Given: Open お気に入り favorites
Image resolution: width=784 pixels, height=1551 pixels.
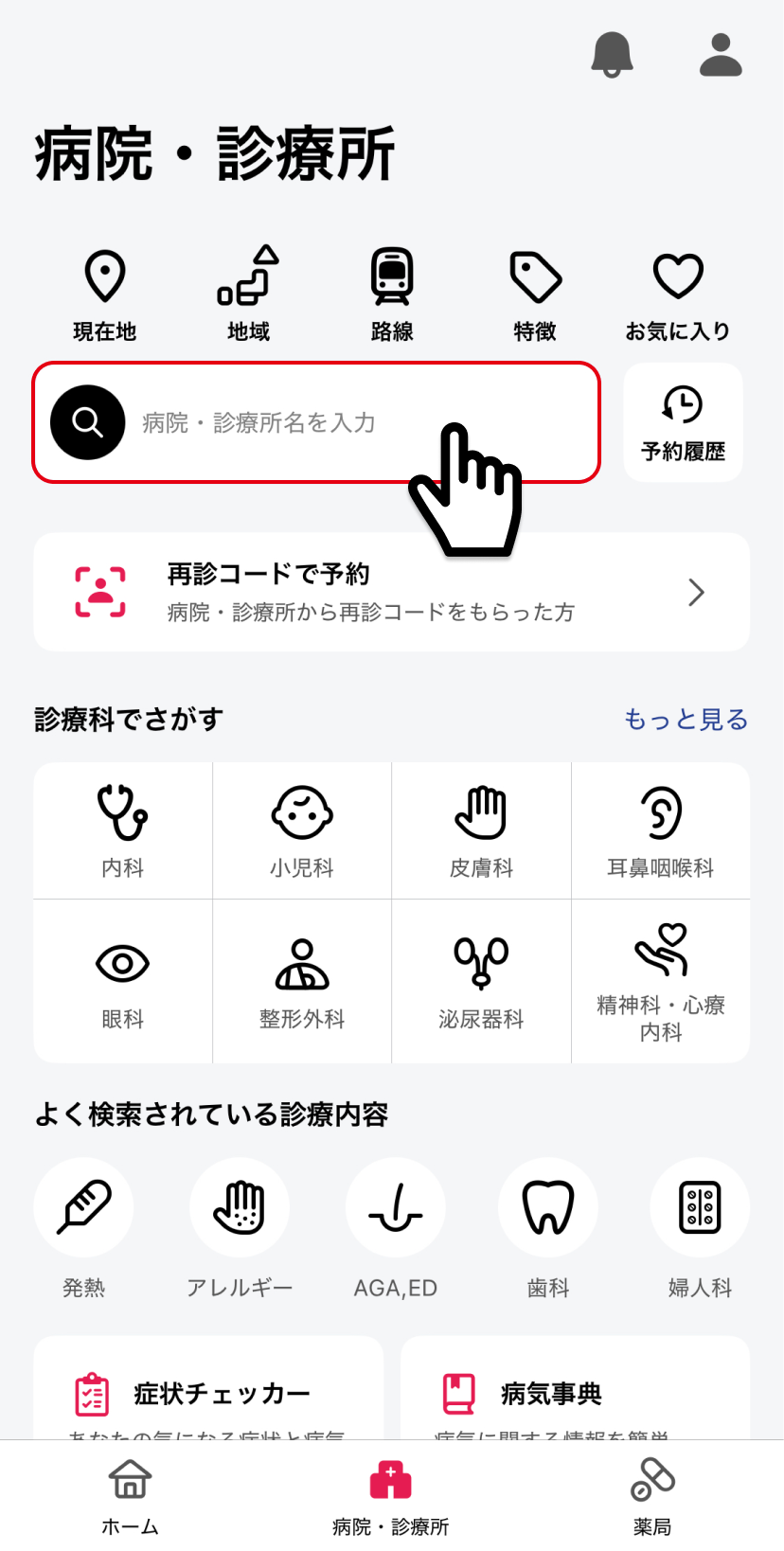Looking at the screenshot, I should point(678,295).
